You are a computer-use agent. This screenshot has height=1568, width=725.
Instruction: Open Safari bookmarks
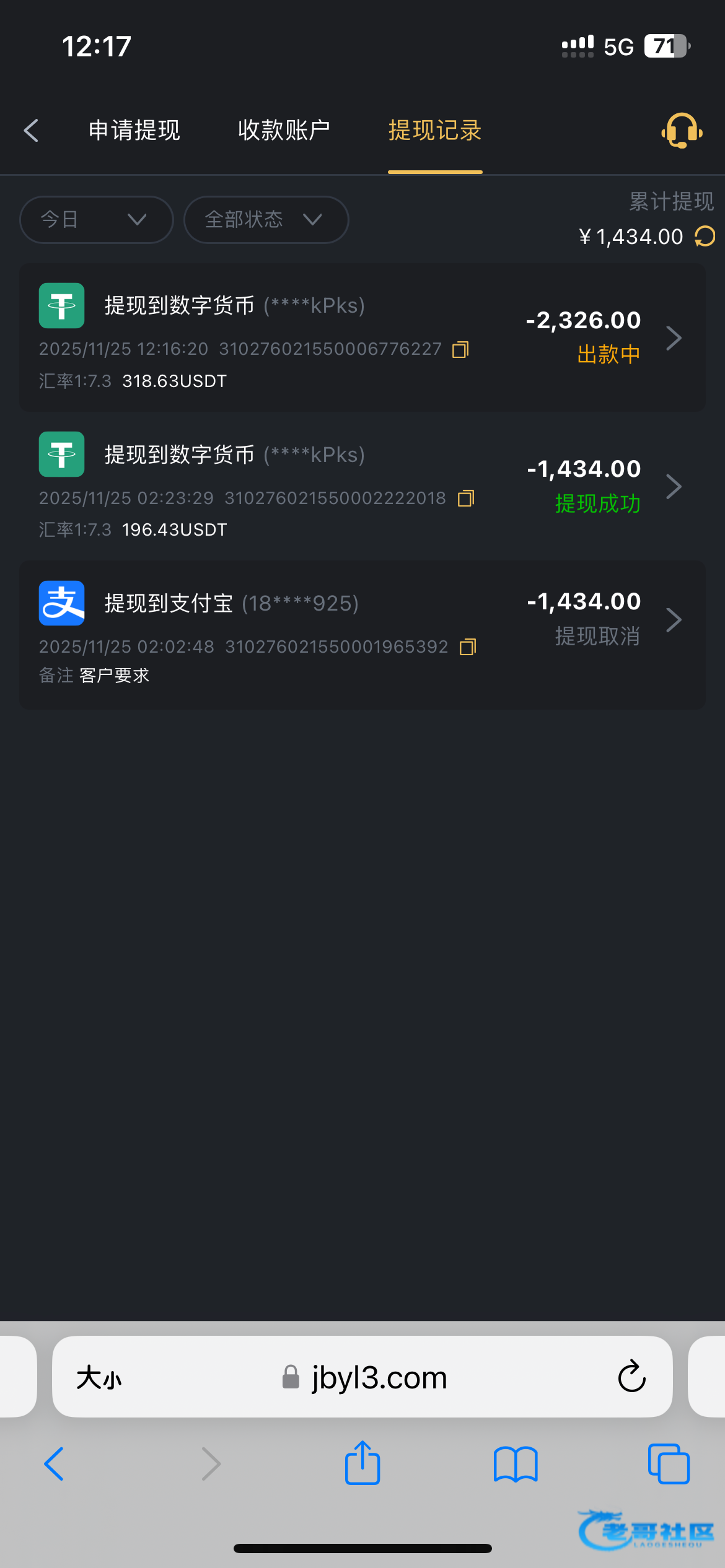(516, 1464)
